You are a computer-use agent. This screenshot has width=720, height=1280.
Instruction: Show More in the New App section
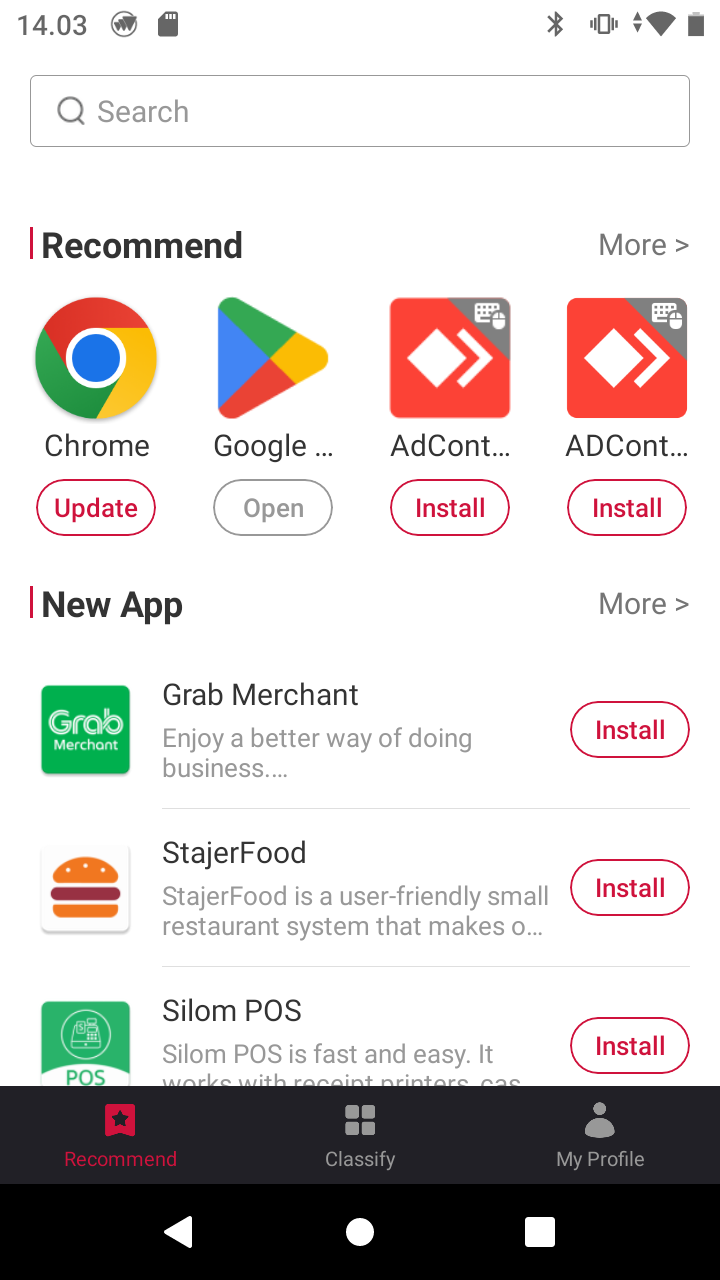point(643,604)
